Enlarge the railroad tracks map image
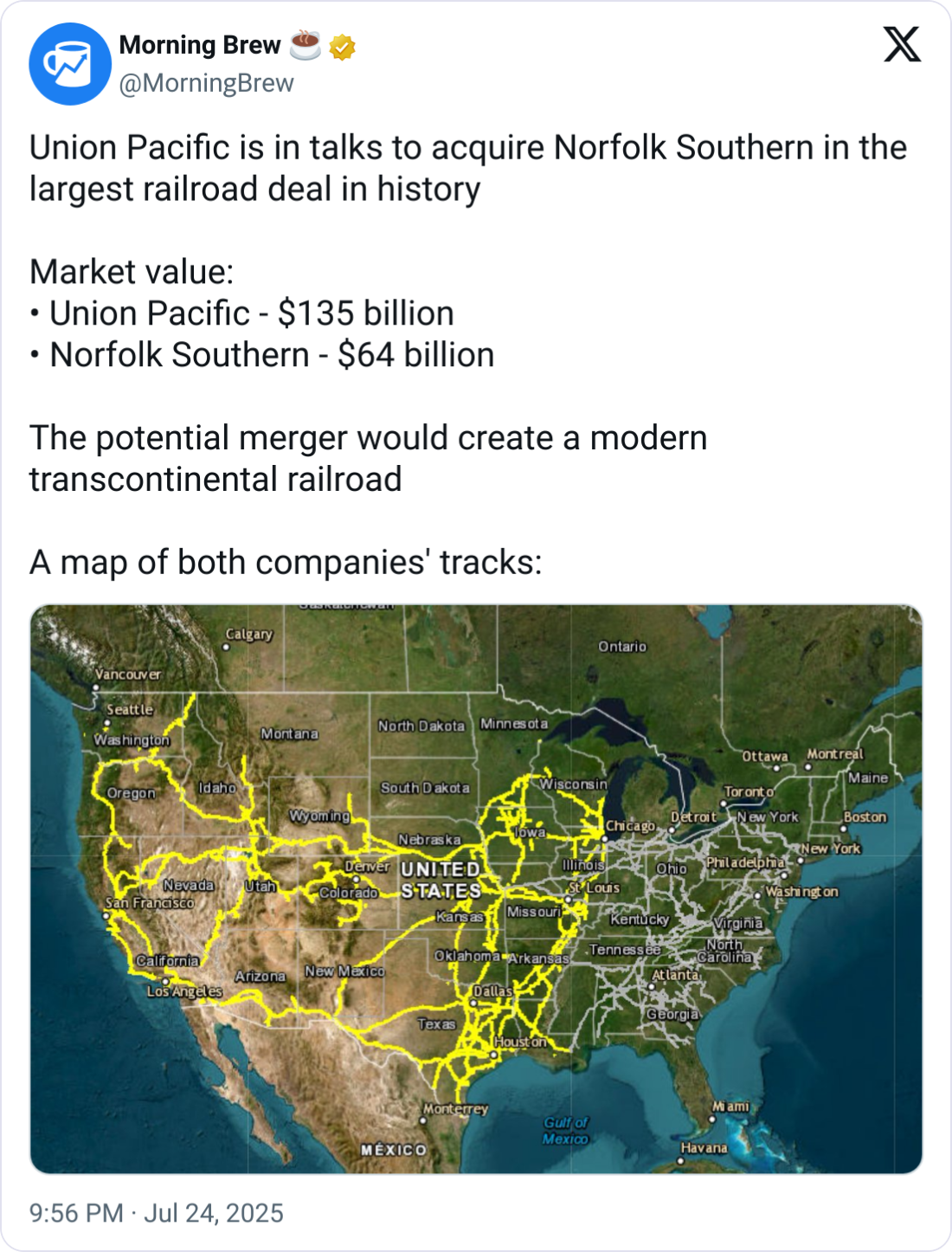 tap(476, 888)
